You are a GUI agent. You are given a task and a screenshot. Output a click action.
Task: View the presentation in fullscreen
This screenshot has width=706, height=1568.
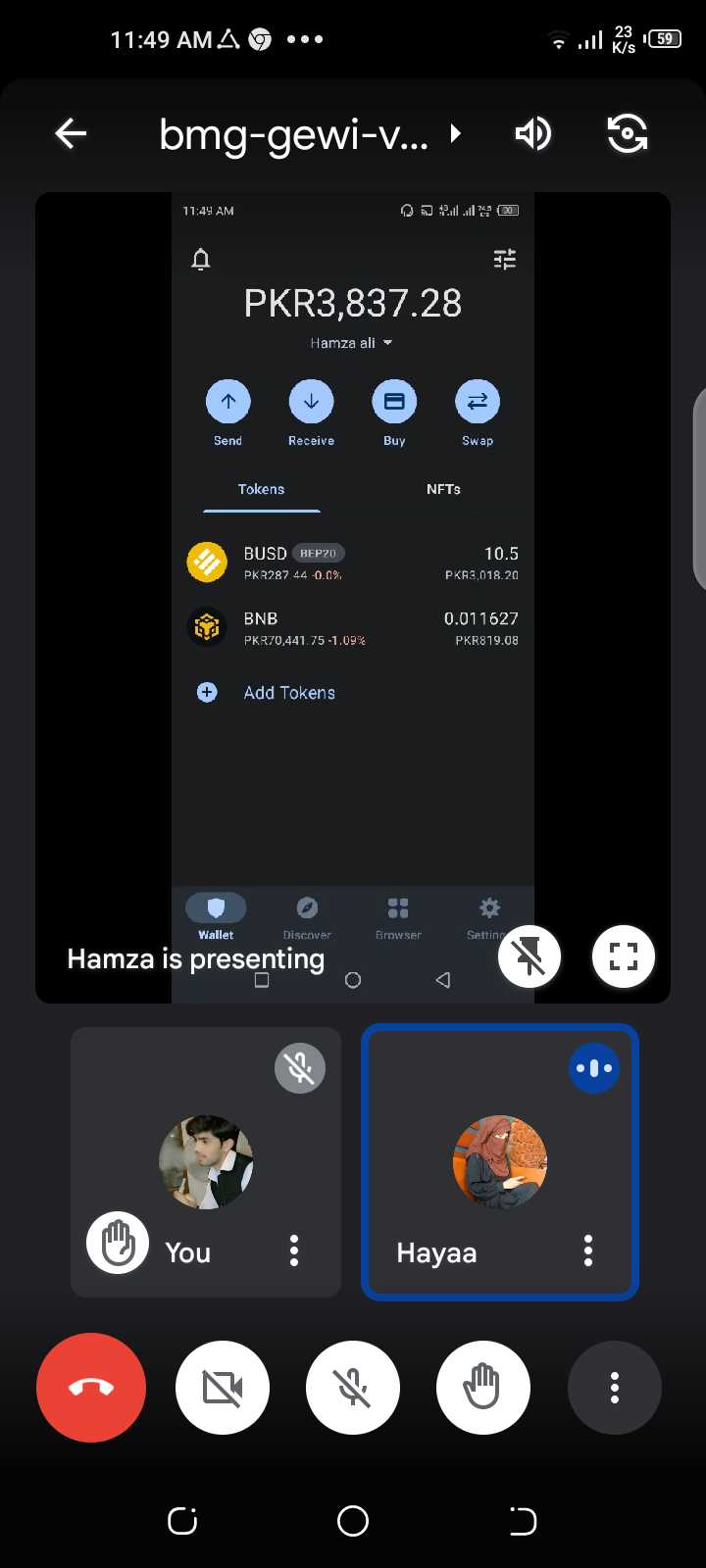point(624,956)
